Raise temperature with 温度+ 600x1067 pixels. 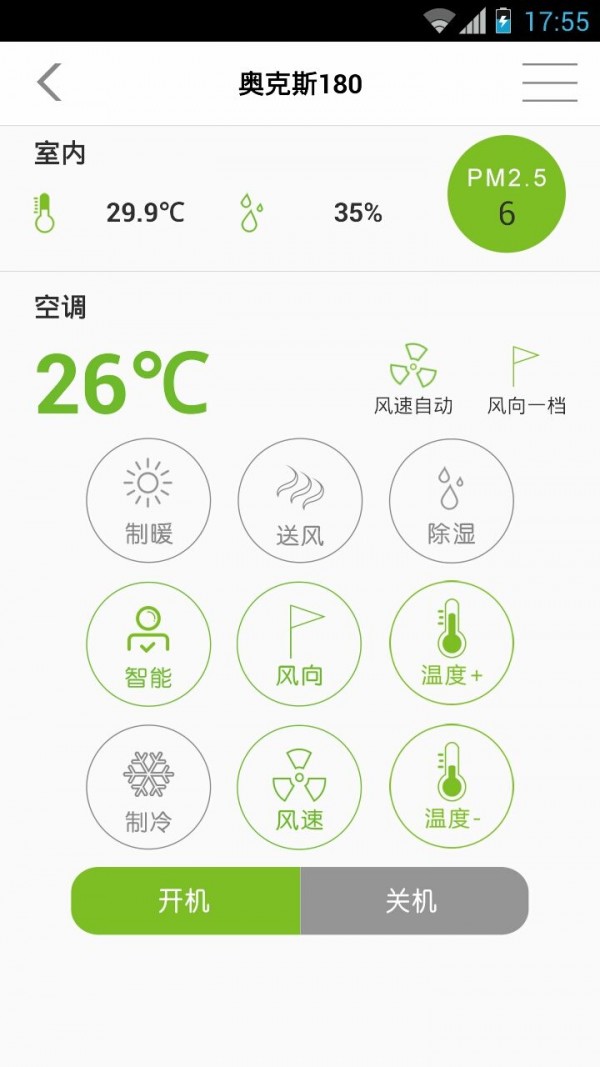(451, 644)
